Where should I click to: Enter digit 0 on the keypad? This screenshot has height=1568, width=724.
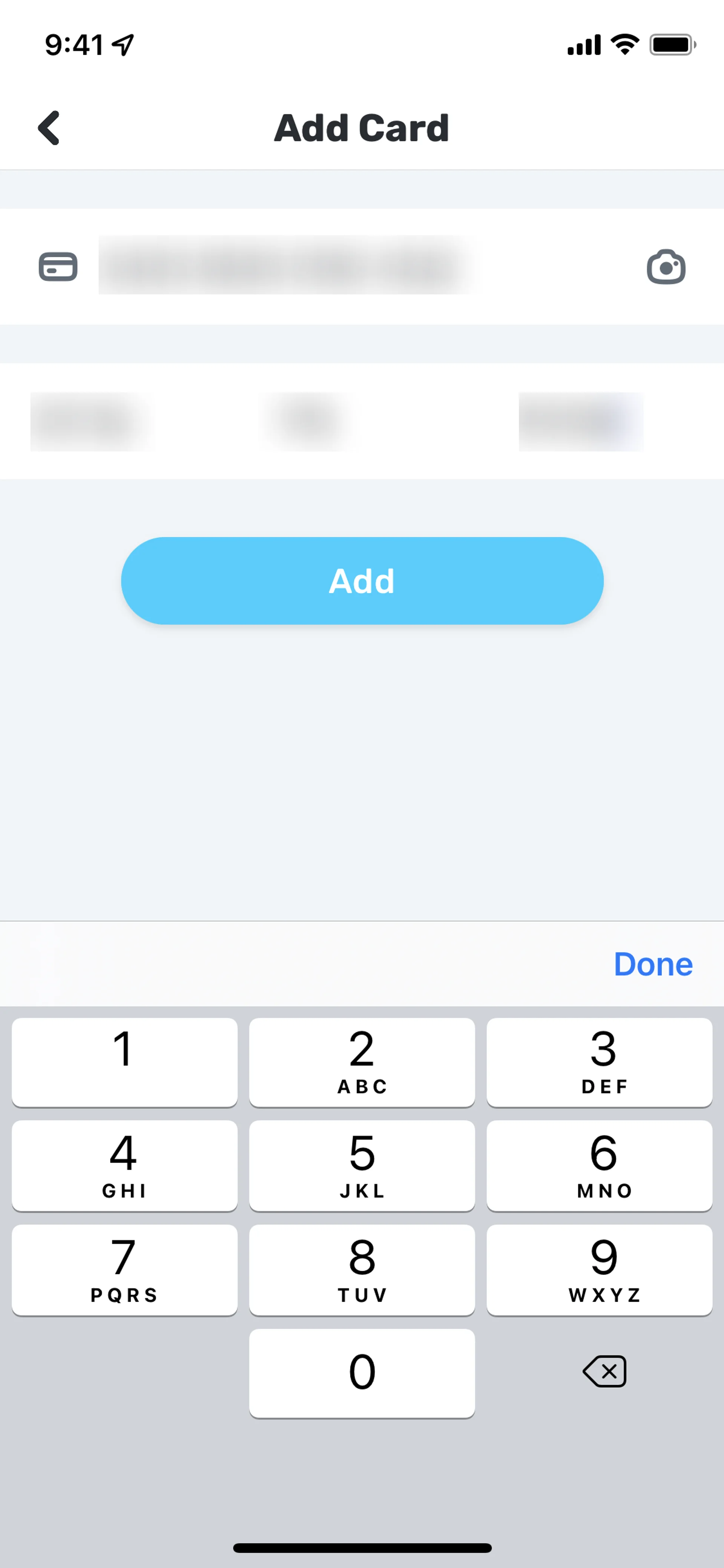tap(362, 1373)
